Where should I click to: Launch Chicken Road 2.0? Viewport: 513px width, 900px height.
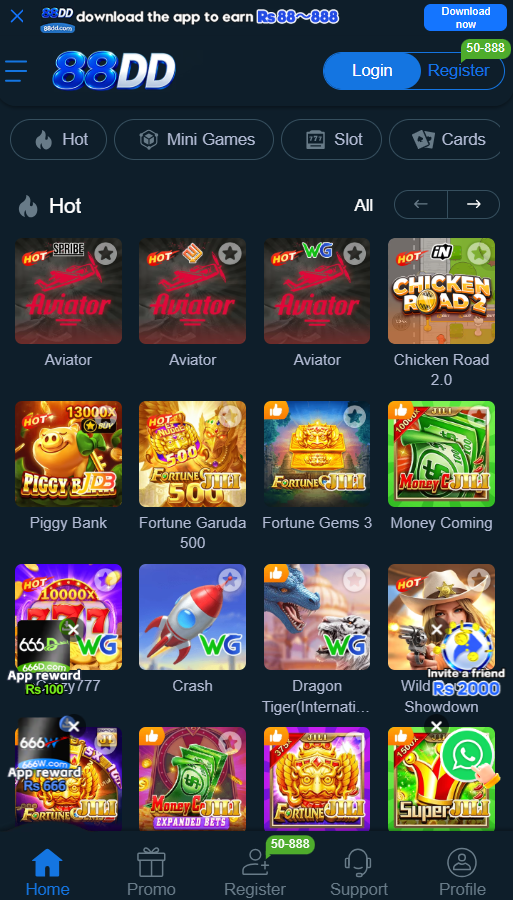click(441, 291)
